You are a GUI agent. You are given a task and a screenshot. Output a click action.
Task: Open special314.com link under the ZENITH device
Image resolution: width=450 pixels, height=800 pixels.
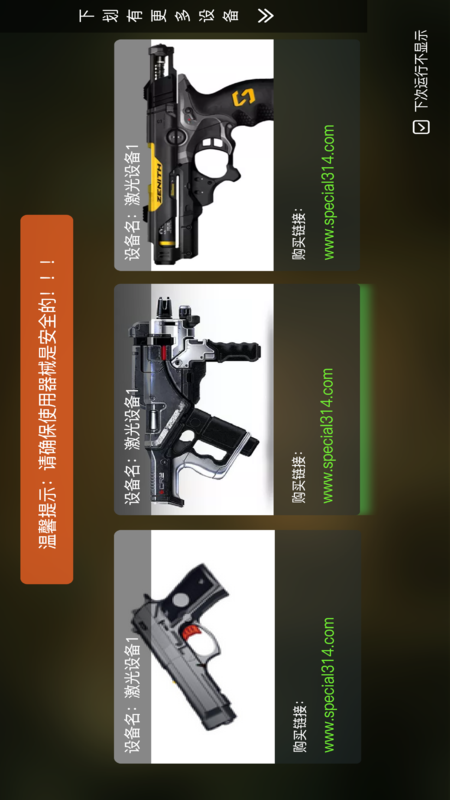[x=329, y=192]
